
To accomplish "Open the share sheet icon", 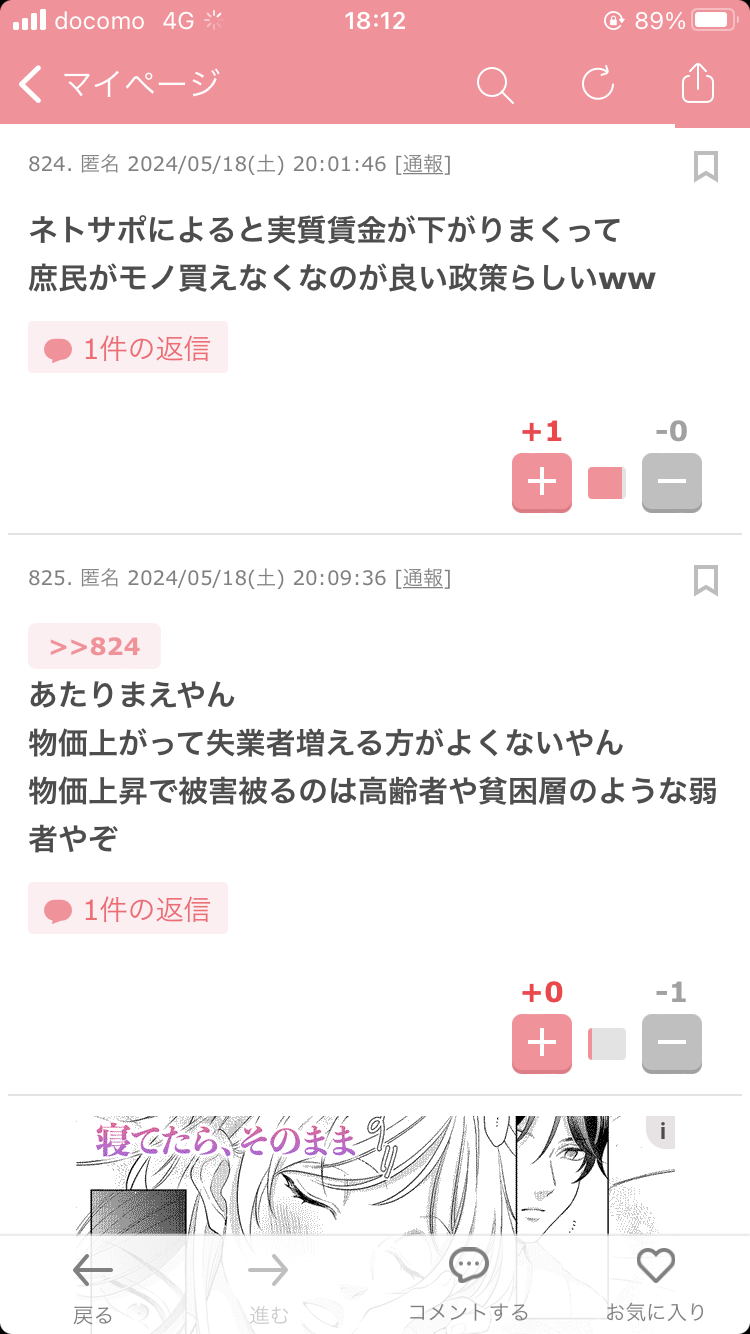I will [697, 85].
